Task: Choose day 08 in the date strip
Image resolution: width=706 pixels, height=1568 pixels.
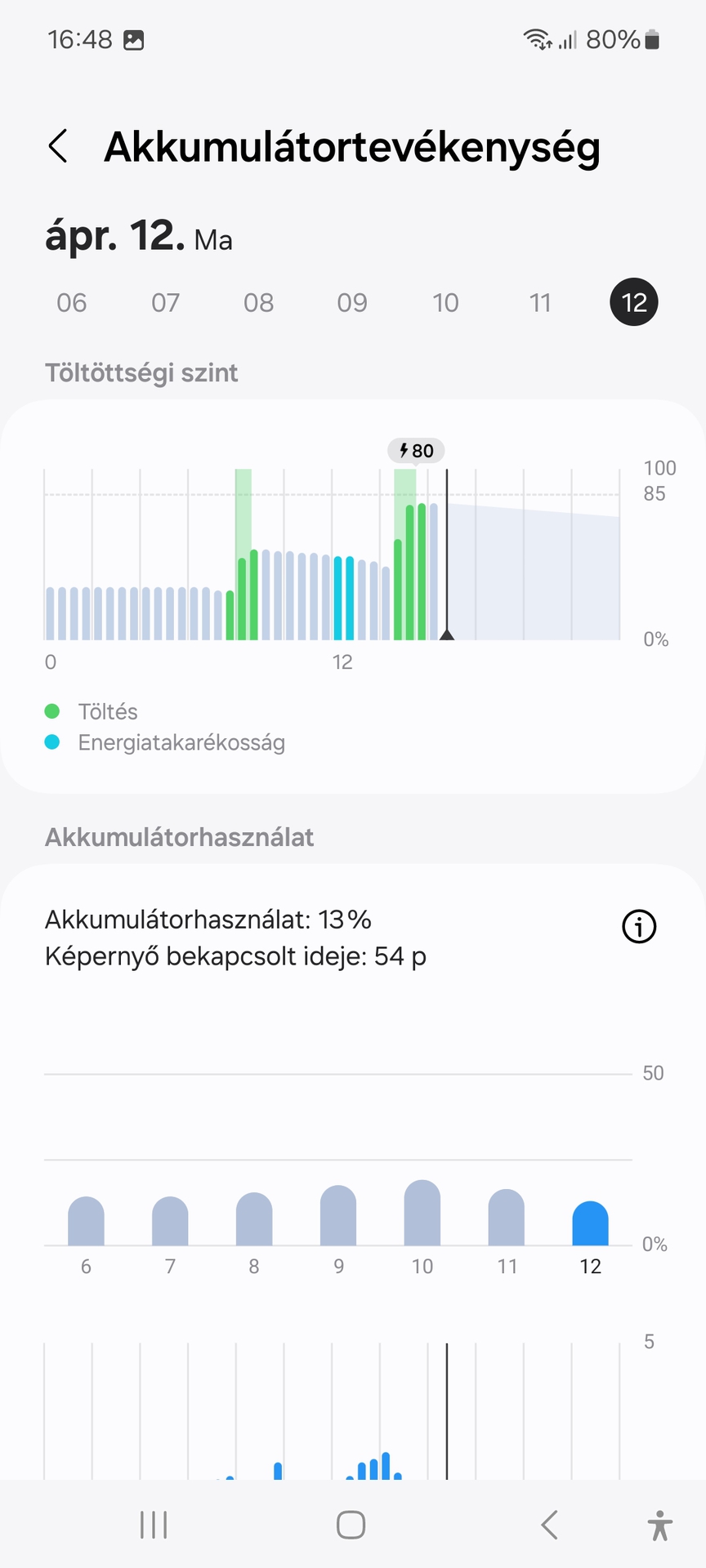Action: 259,303
